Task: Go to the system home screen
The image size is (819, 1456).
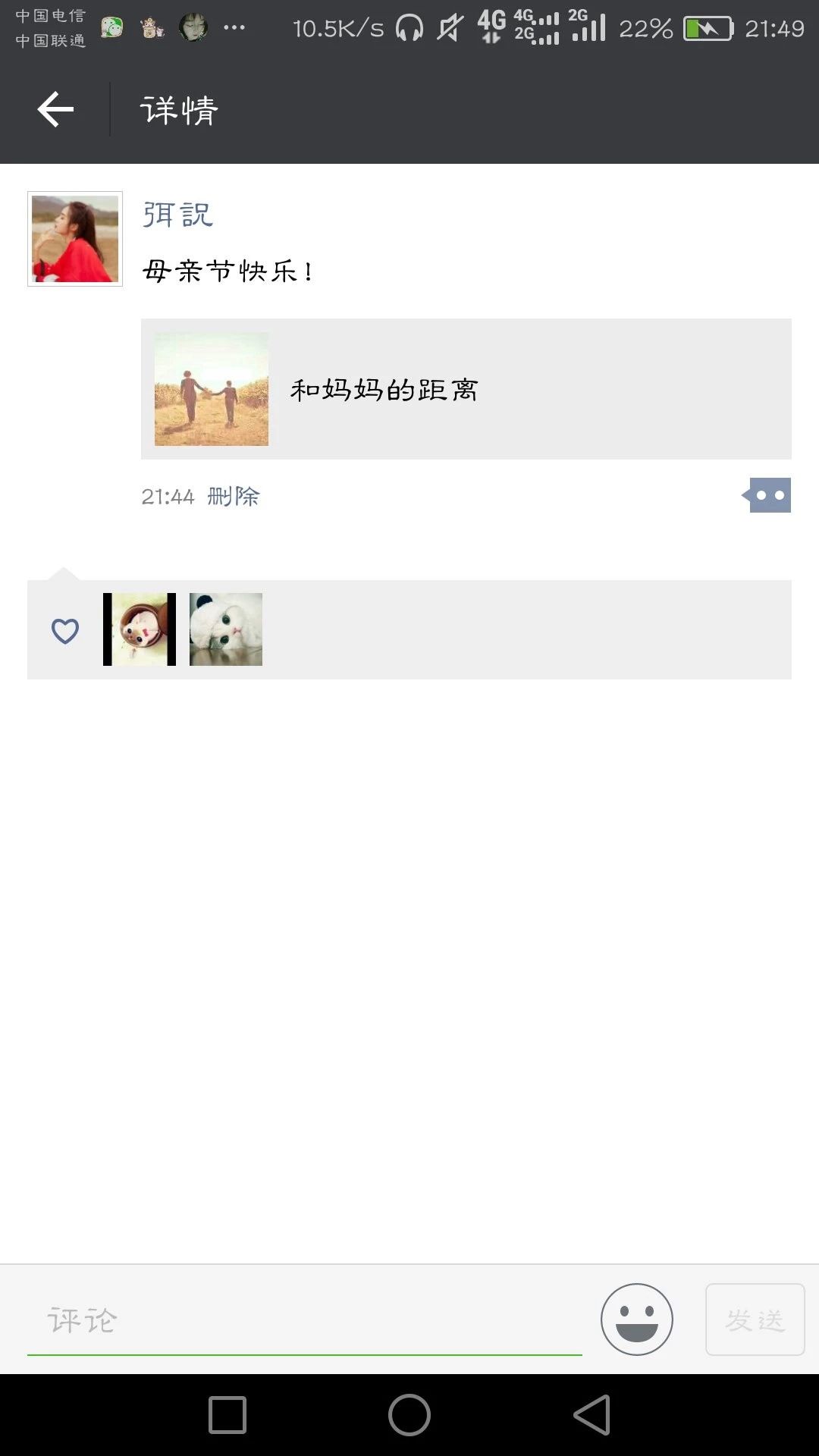Action: 409,1415
